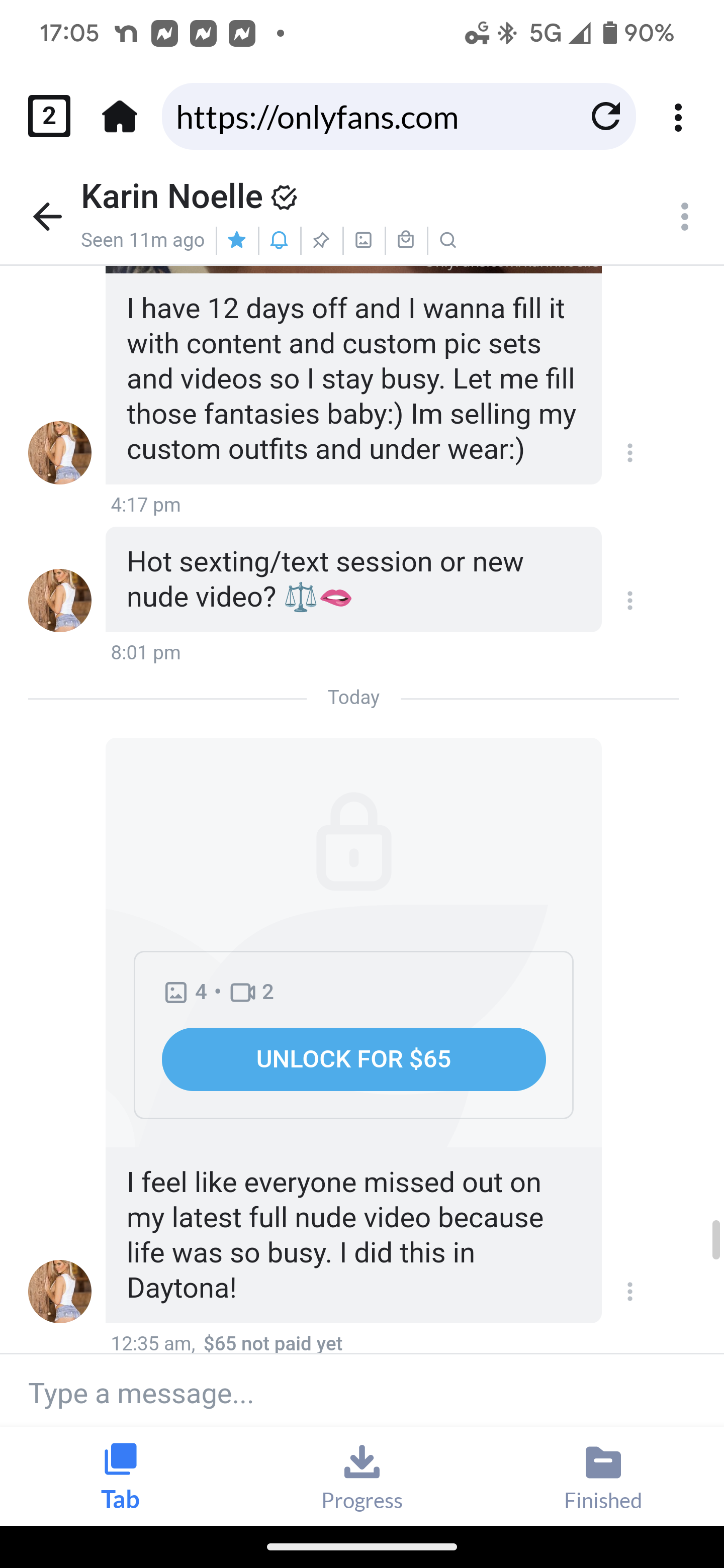
Task: Open the browser overflow menu
Action: (x=678, y=117)
